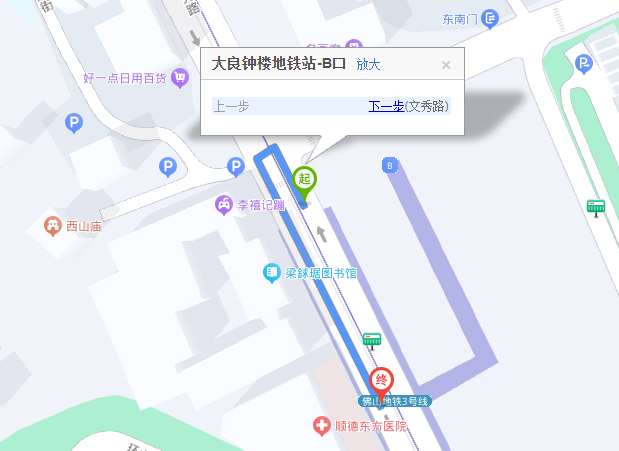Open 梁銶琚图书馆 map point

point(271,272)
